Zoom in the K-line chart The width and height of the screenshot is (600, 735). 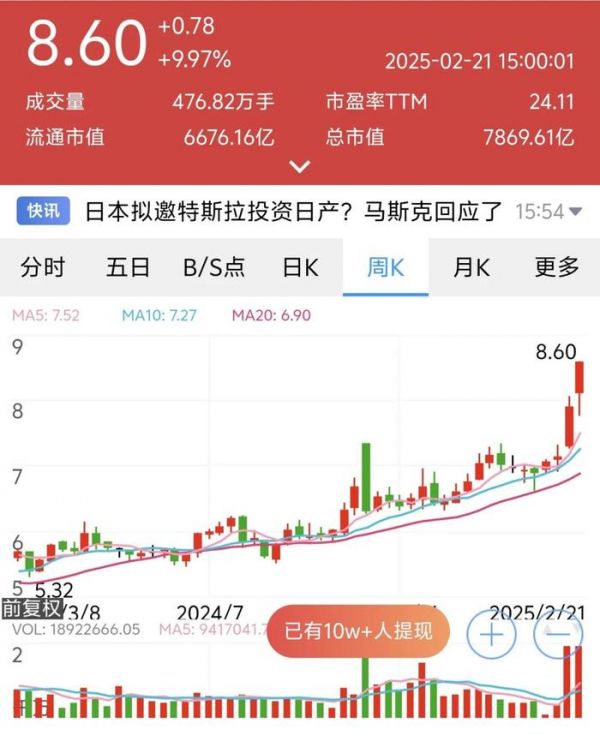tap(492, 634)
